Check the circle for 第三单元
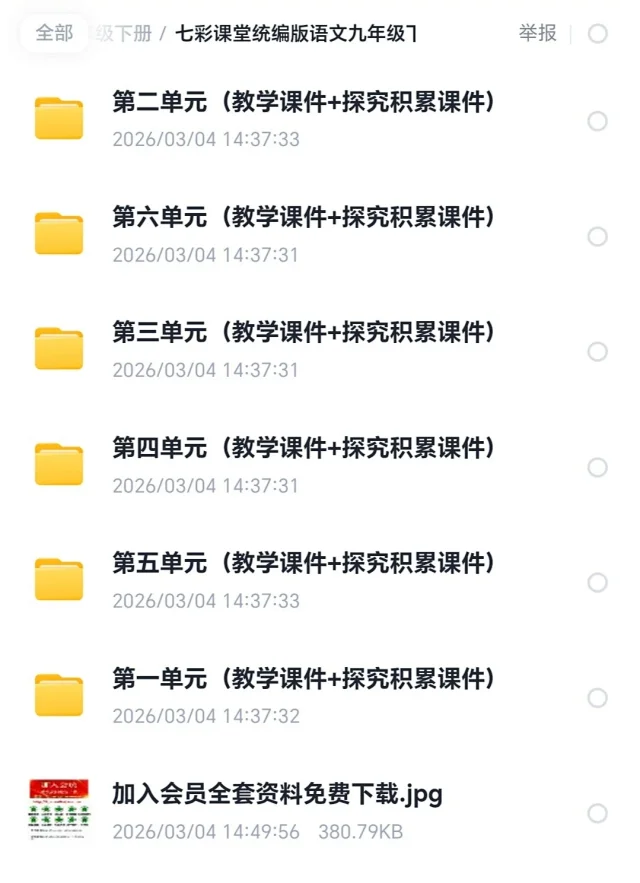Image resolution: width=640 pixels, height=883 pixels. [x=597, y=352]
